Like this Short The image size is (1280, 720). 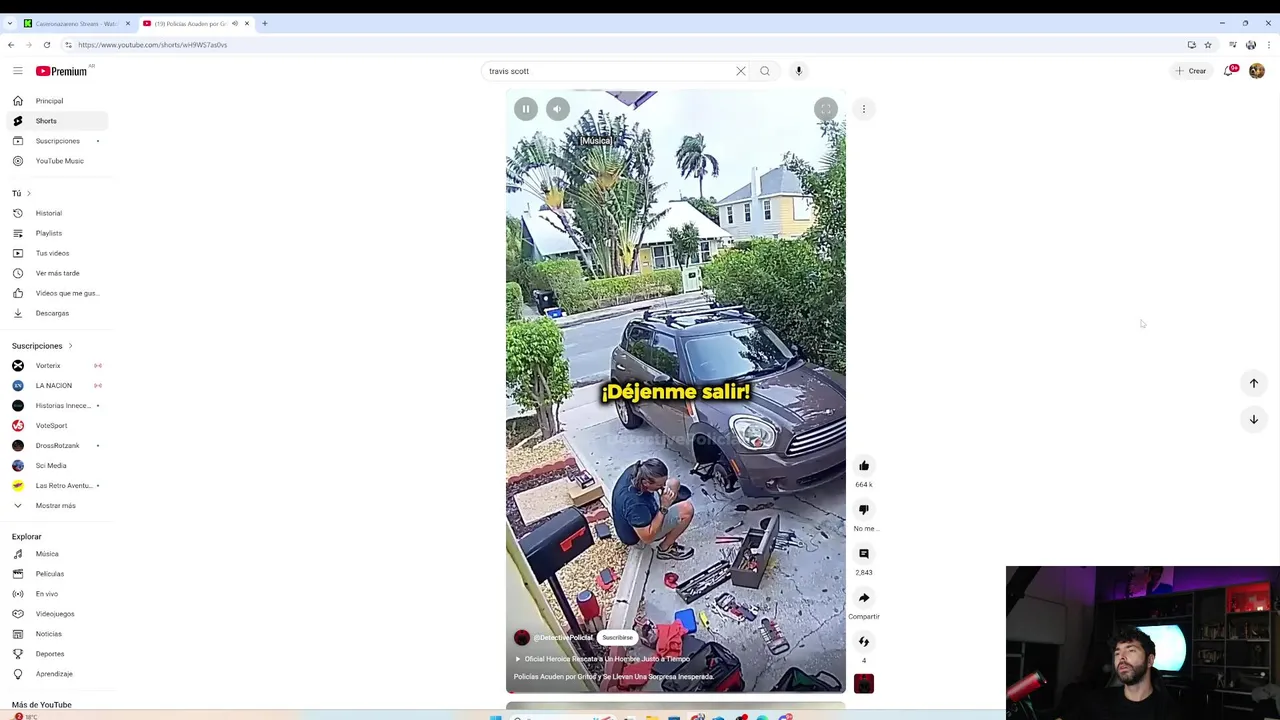coord(864,466)
